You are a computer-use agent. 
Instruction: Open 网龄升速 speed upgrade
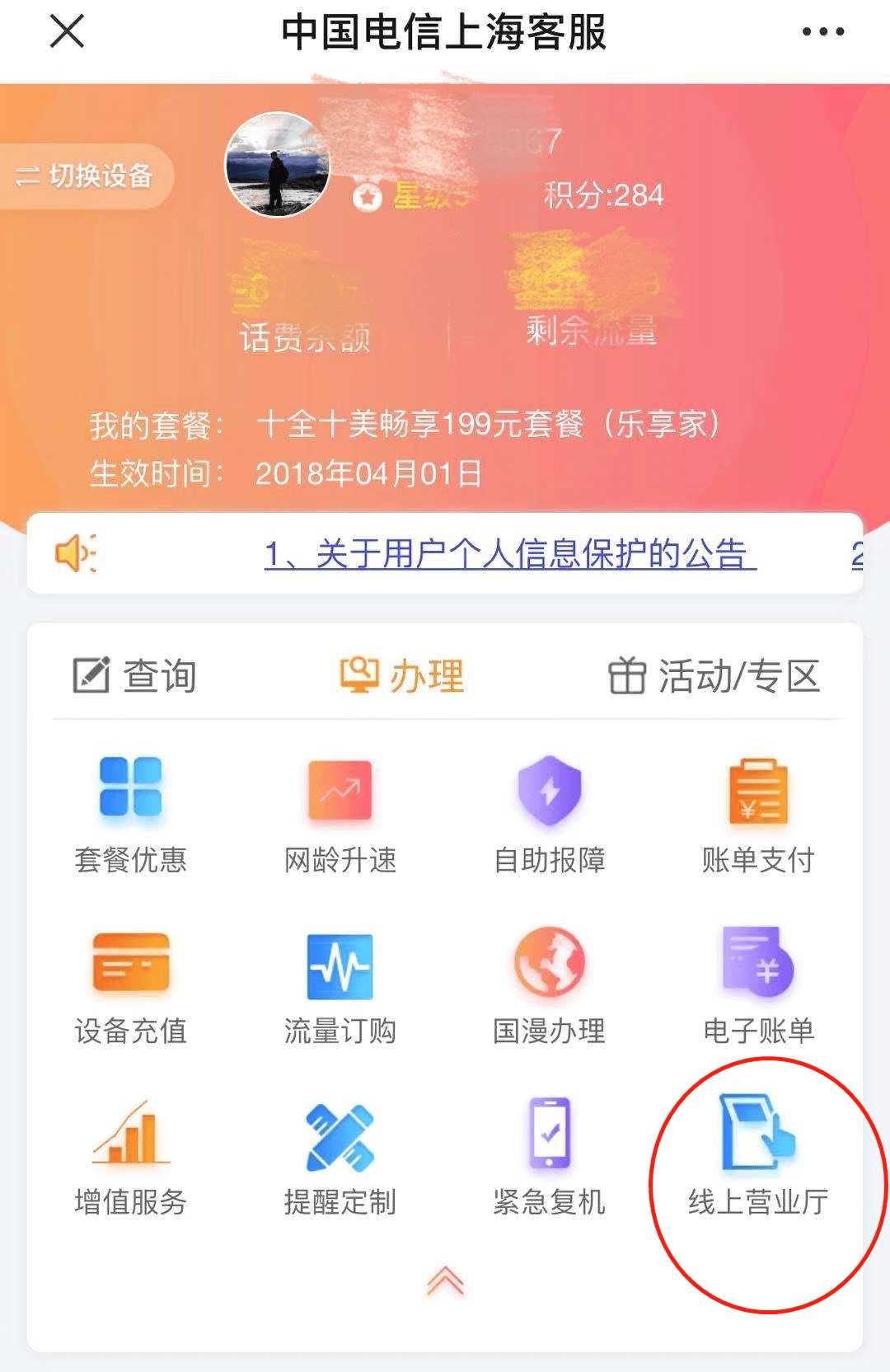pos(340,812)
